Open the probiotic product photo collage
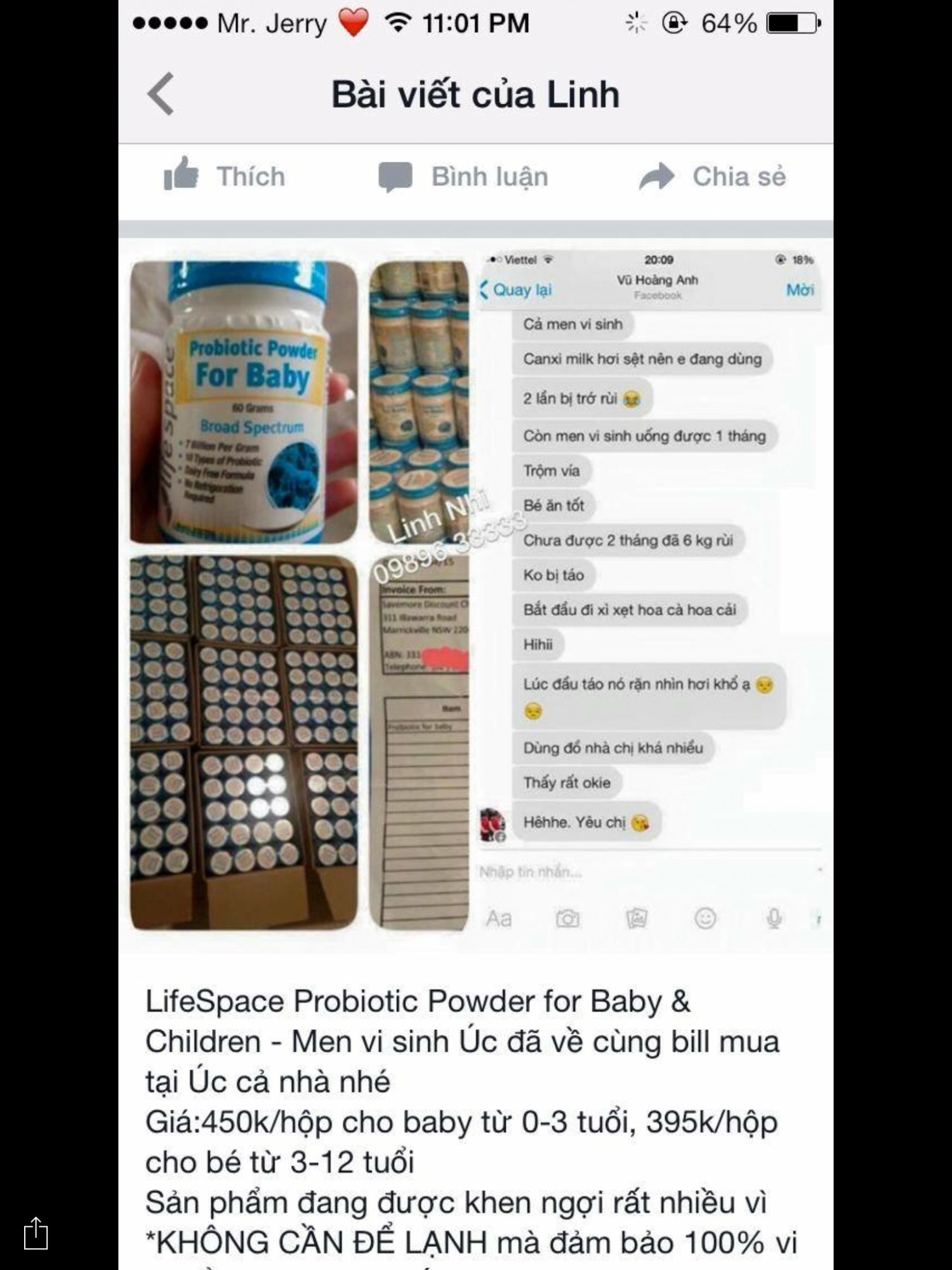Viewport: 952px width, 1270px height. (x=300, y=594)
